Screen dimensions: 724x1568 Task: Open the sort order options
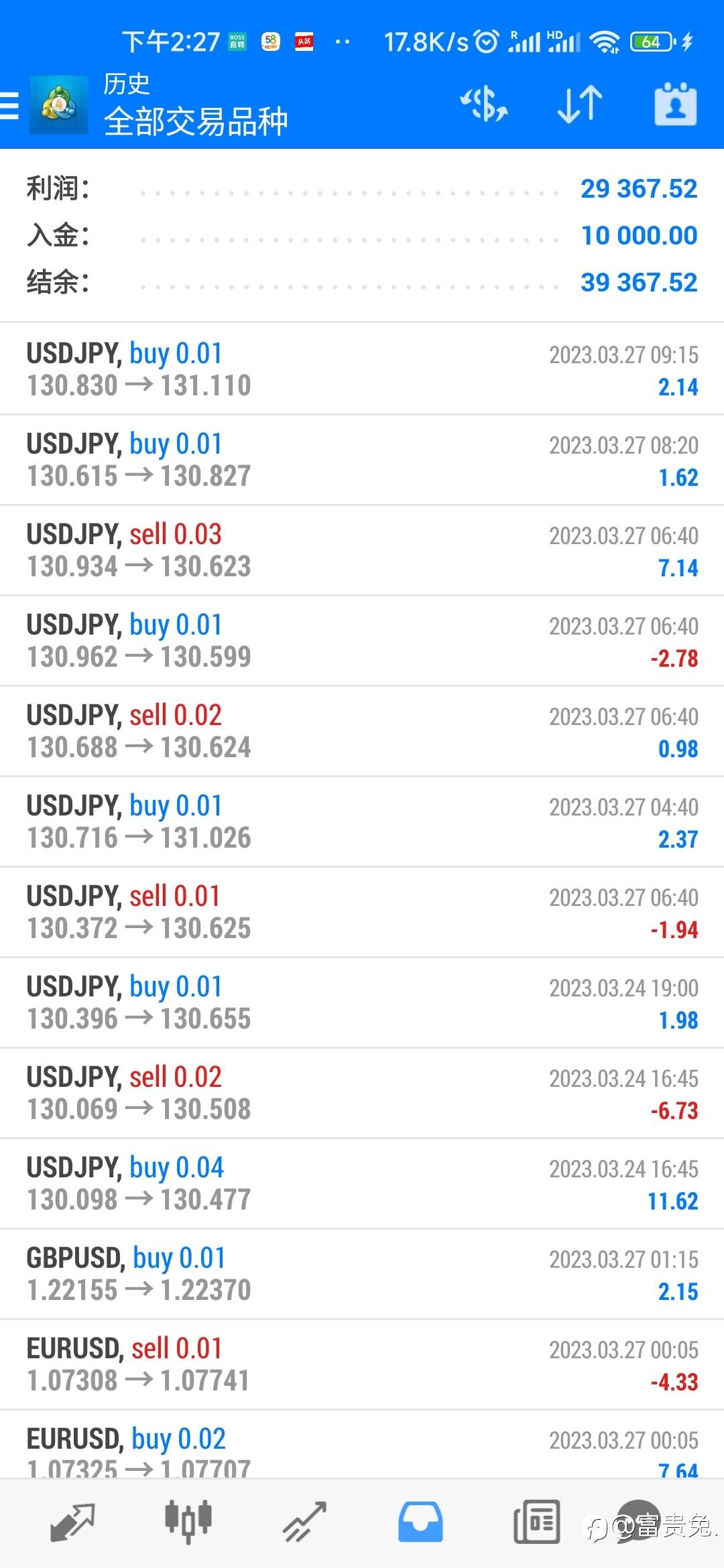(580, 105)
